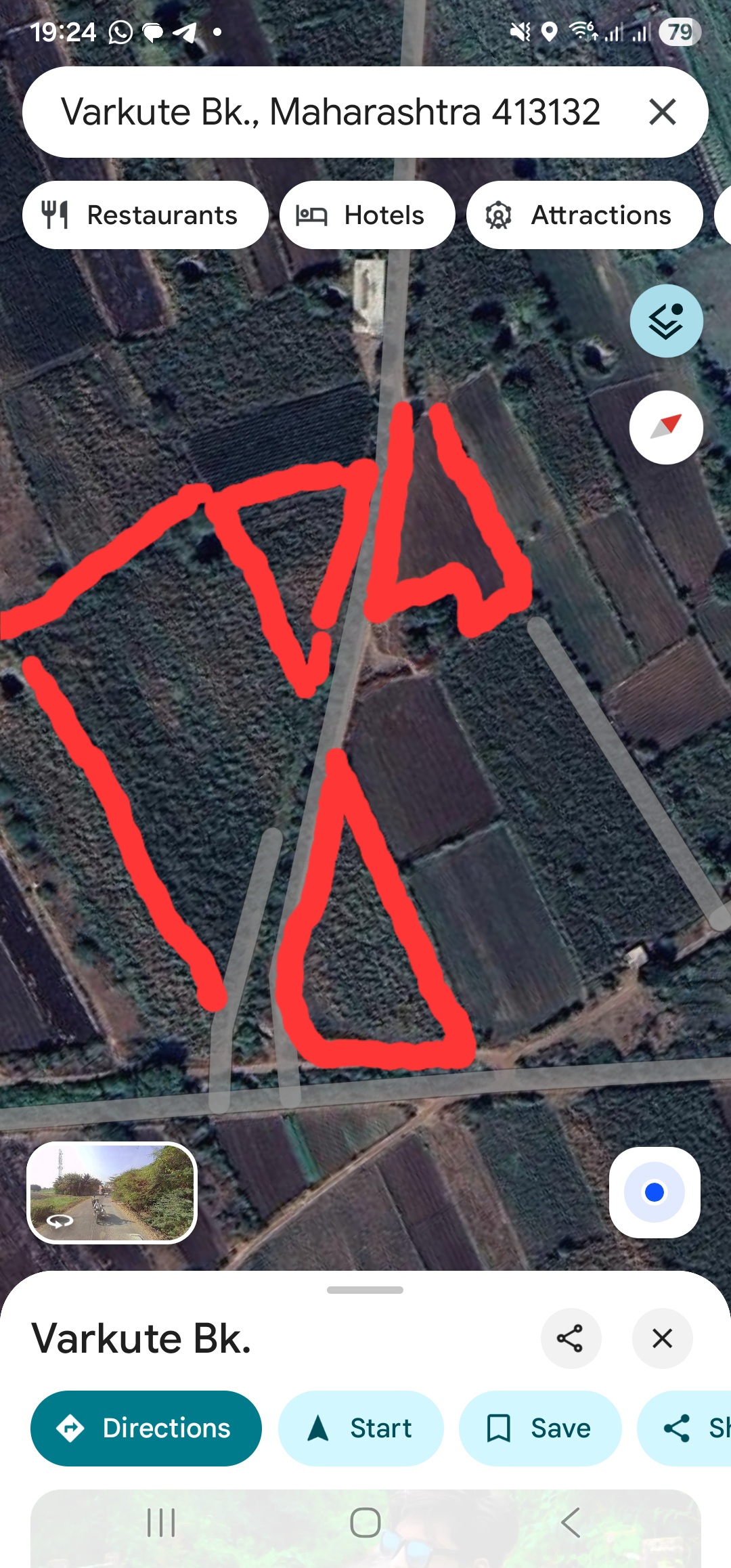The image size is (731, 1568).
Task: Open recent apps from the navigation bar
Action: [161, 1523]
